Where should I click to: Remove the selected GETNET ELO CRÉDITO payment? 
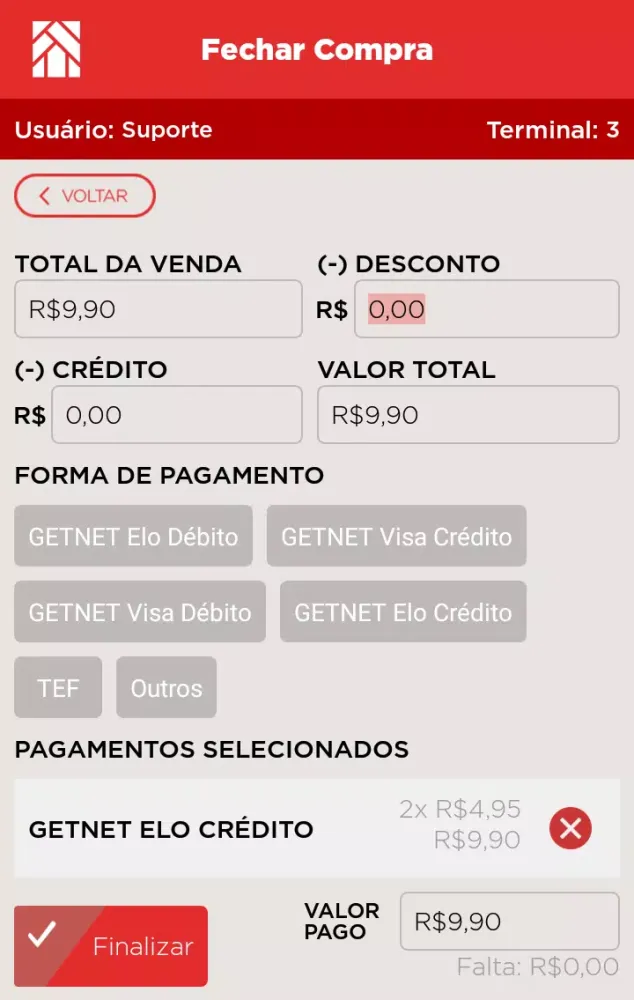click(x=571, y=828)
